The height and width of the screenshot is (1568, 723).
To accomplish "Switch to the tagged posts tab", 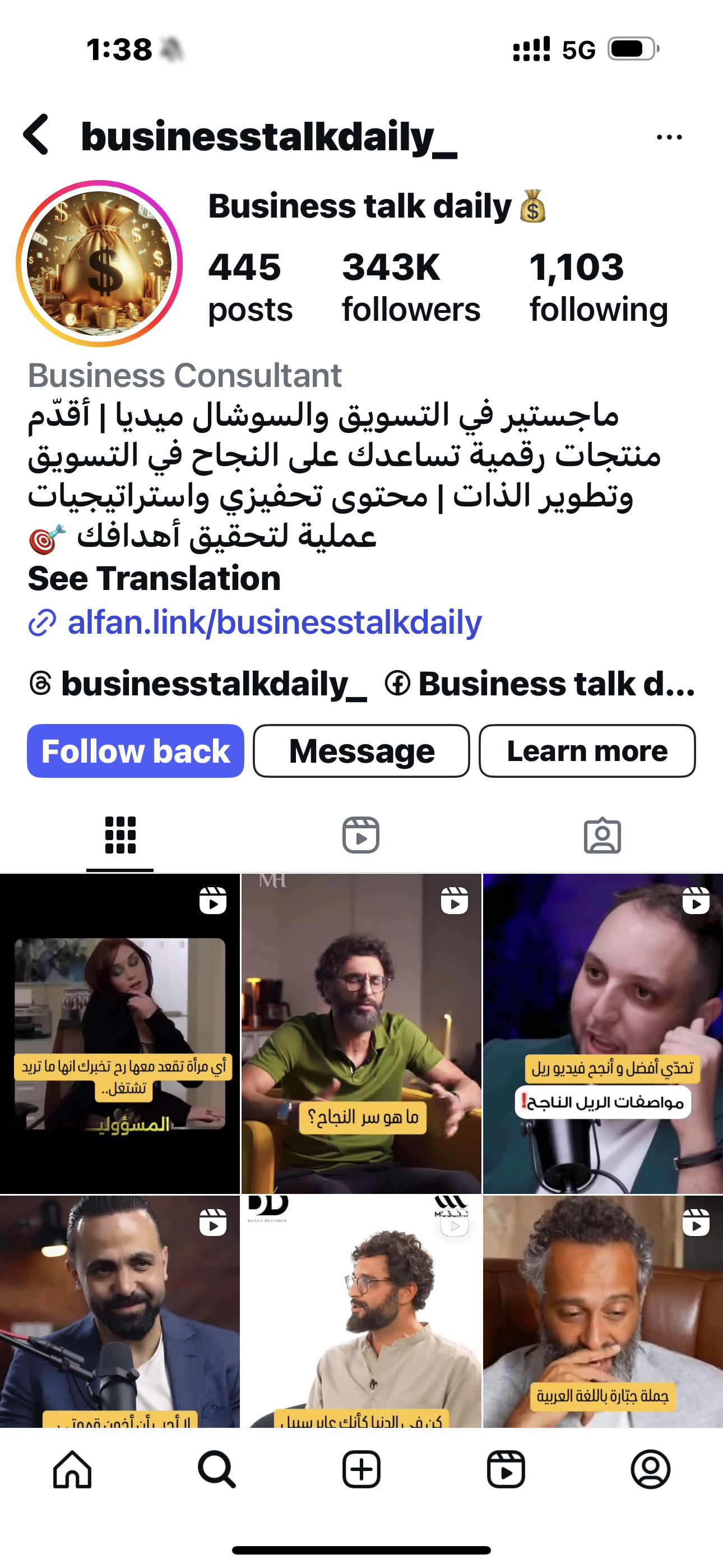I will [x=602, y=834].
